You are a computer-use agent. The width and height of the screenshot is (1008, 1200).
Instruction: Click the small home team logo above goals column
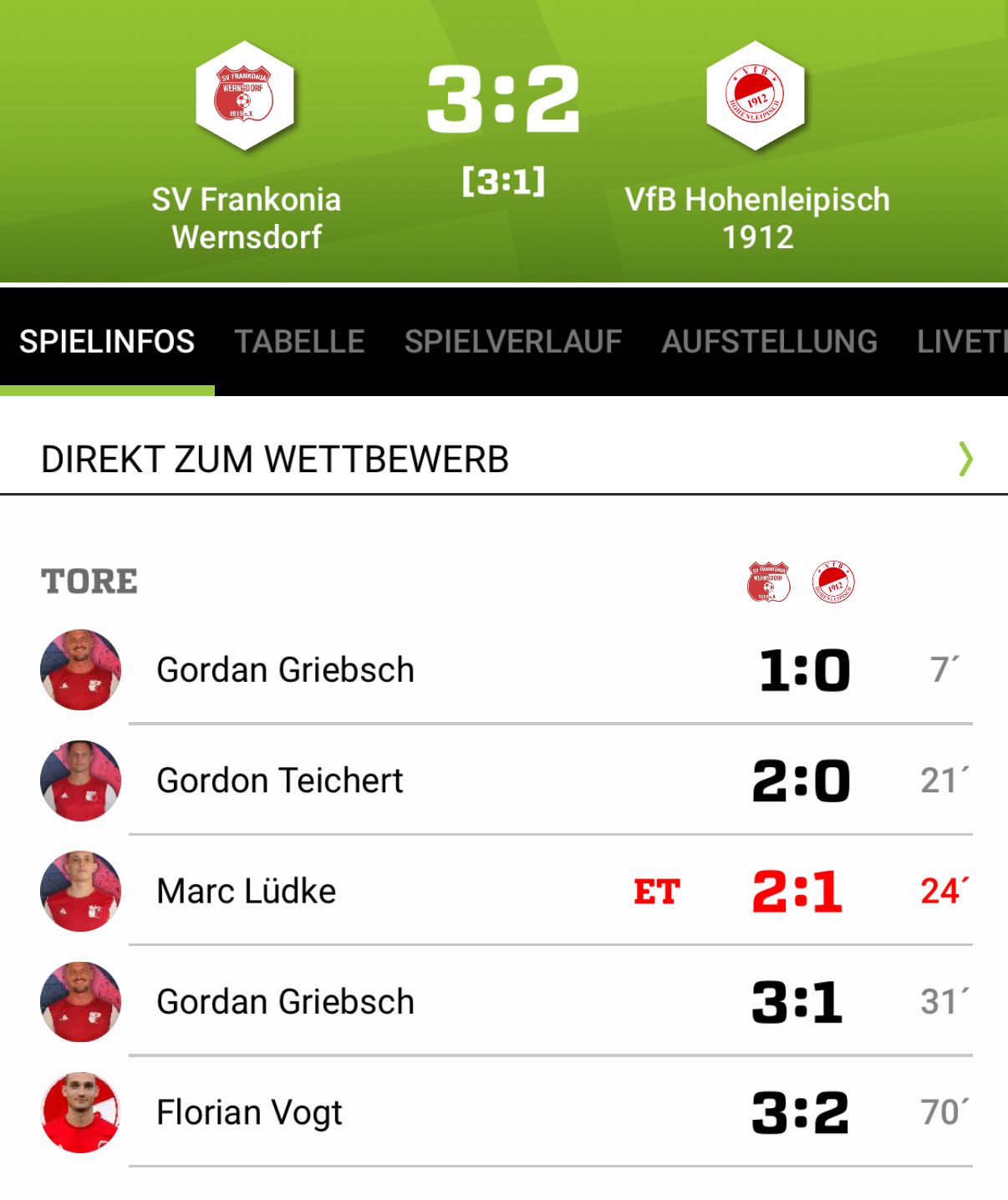point(768,582)
